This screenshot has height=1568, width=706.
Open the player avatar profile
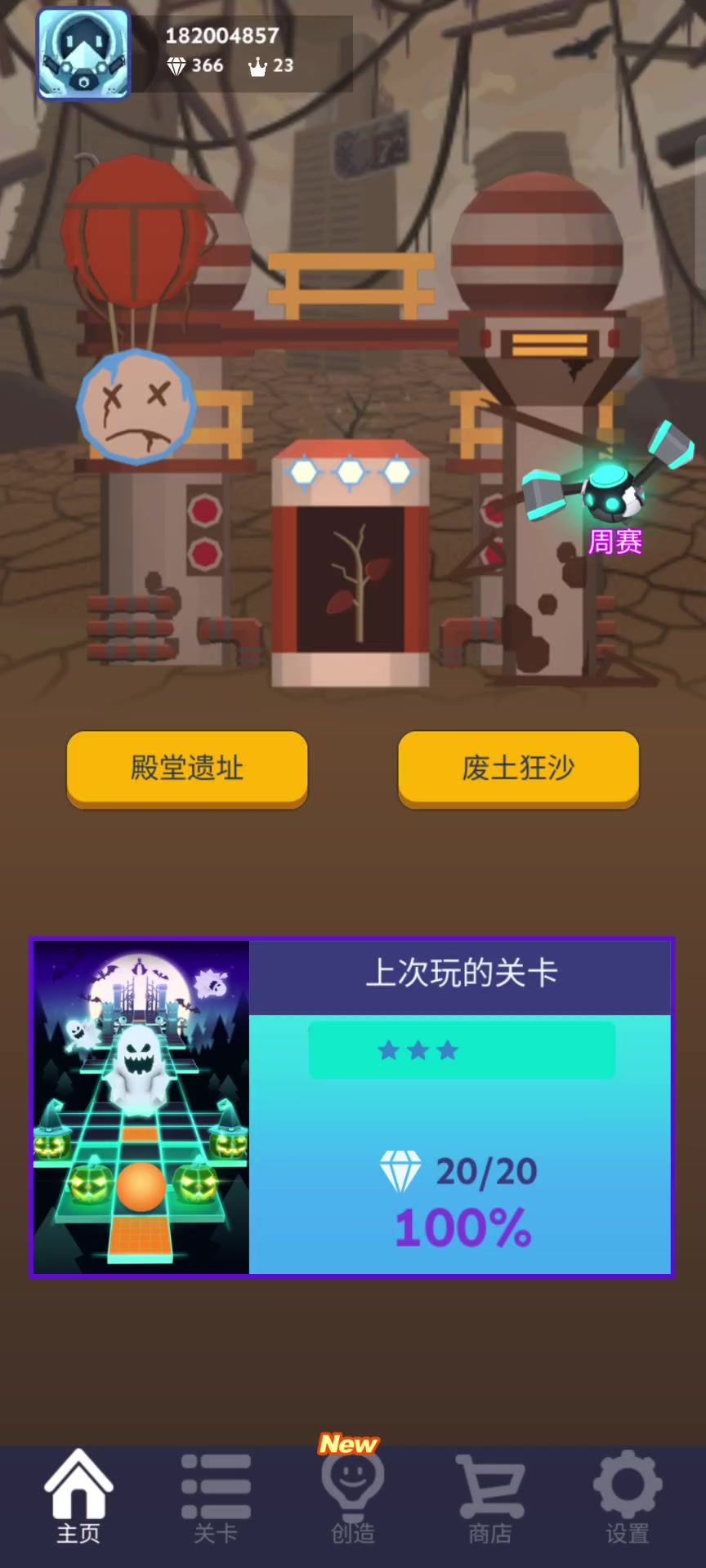click(x=83, y=54)
